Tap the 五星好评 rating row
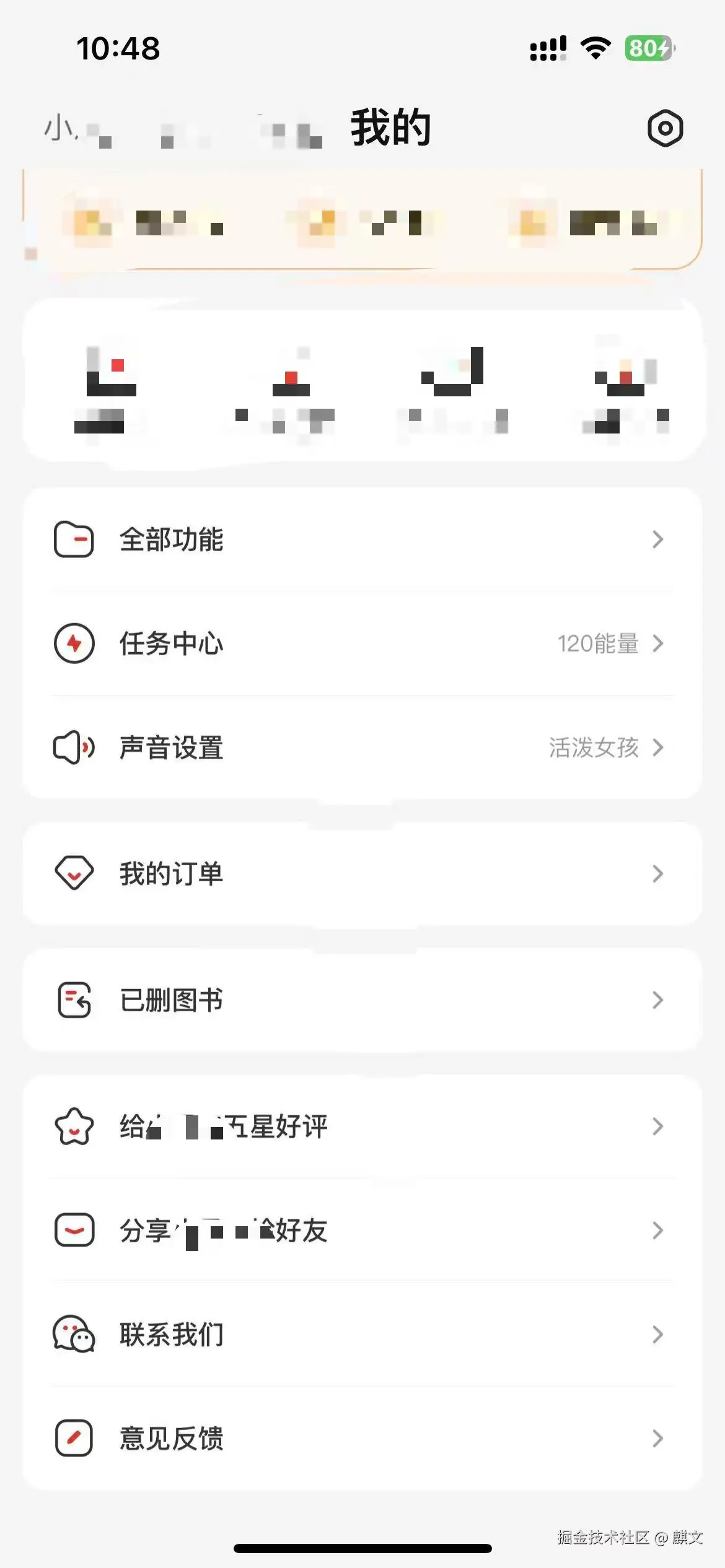 click(362, 1126)
